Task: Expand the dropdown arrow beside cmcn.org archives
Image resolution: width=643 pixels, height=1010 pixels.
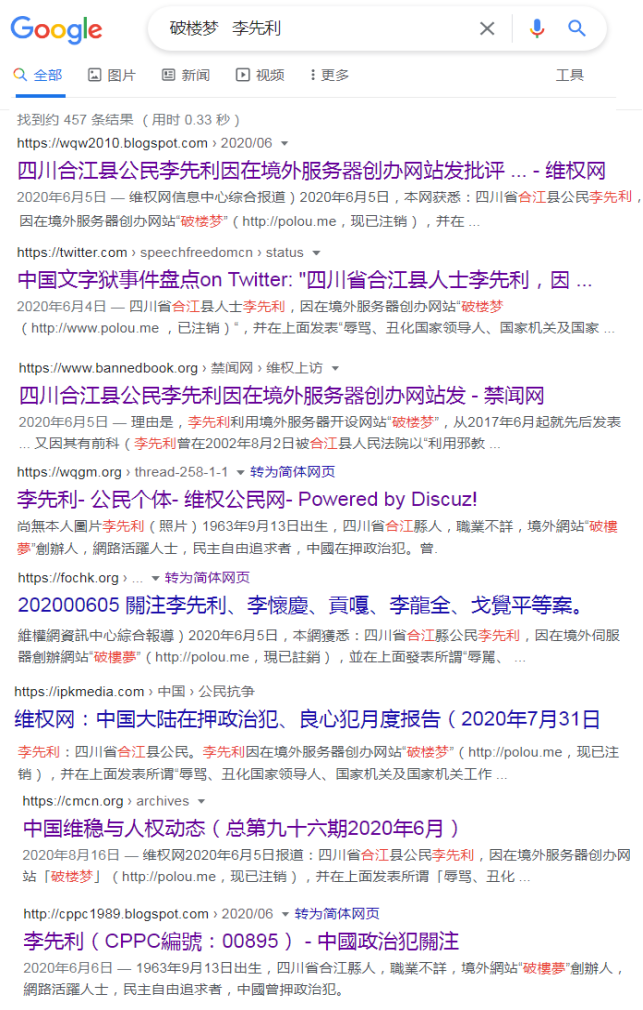Action: 202,801
